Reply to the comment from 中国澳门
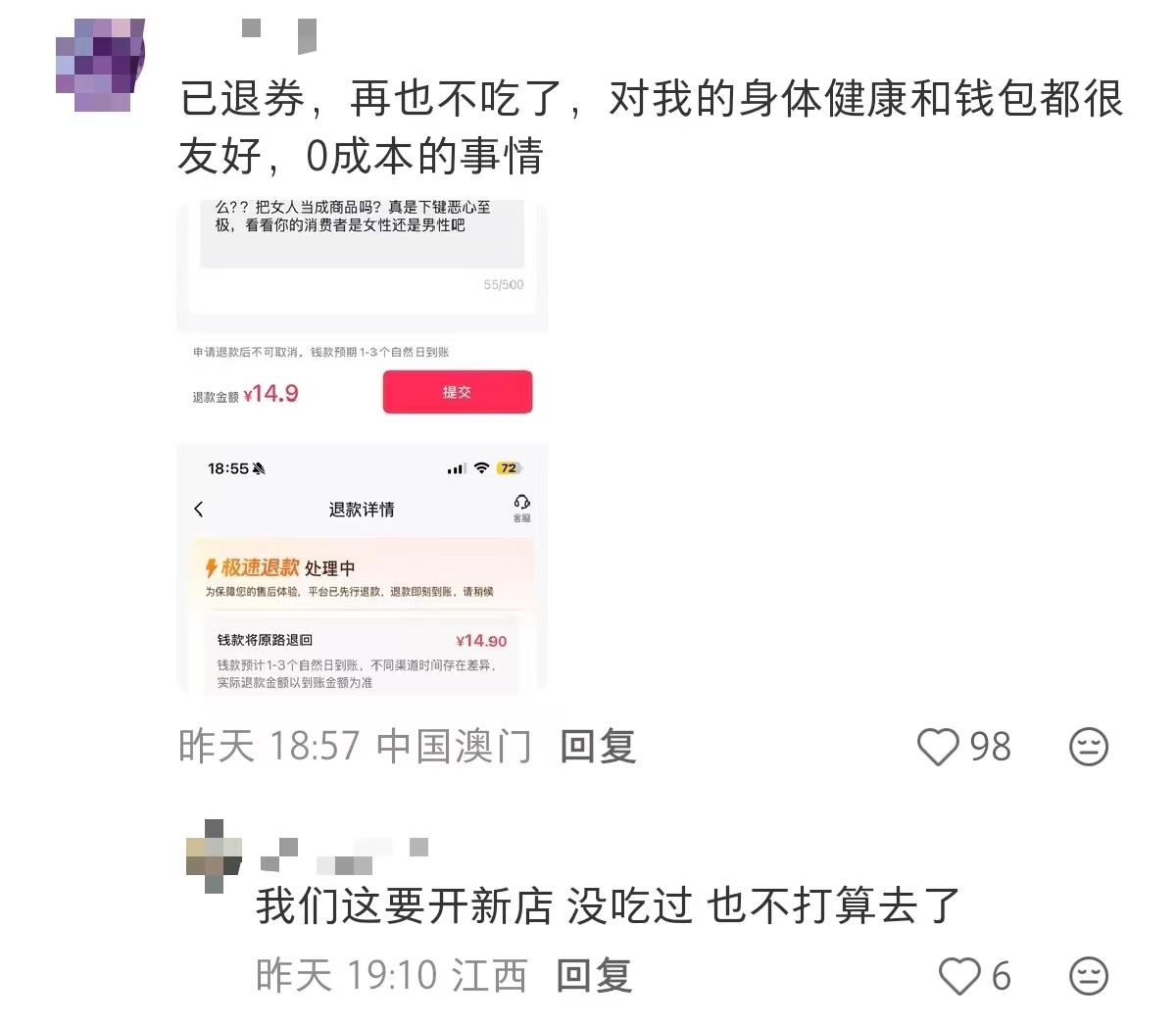The image size is (1176, 1025). tap(598, 747)
